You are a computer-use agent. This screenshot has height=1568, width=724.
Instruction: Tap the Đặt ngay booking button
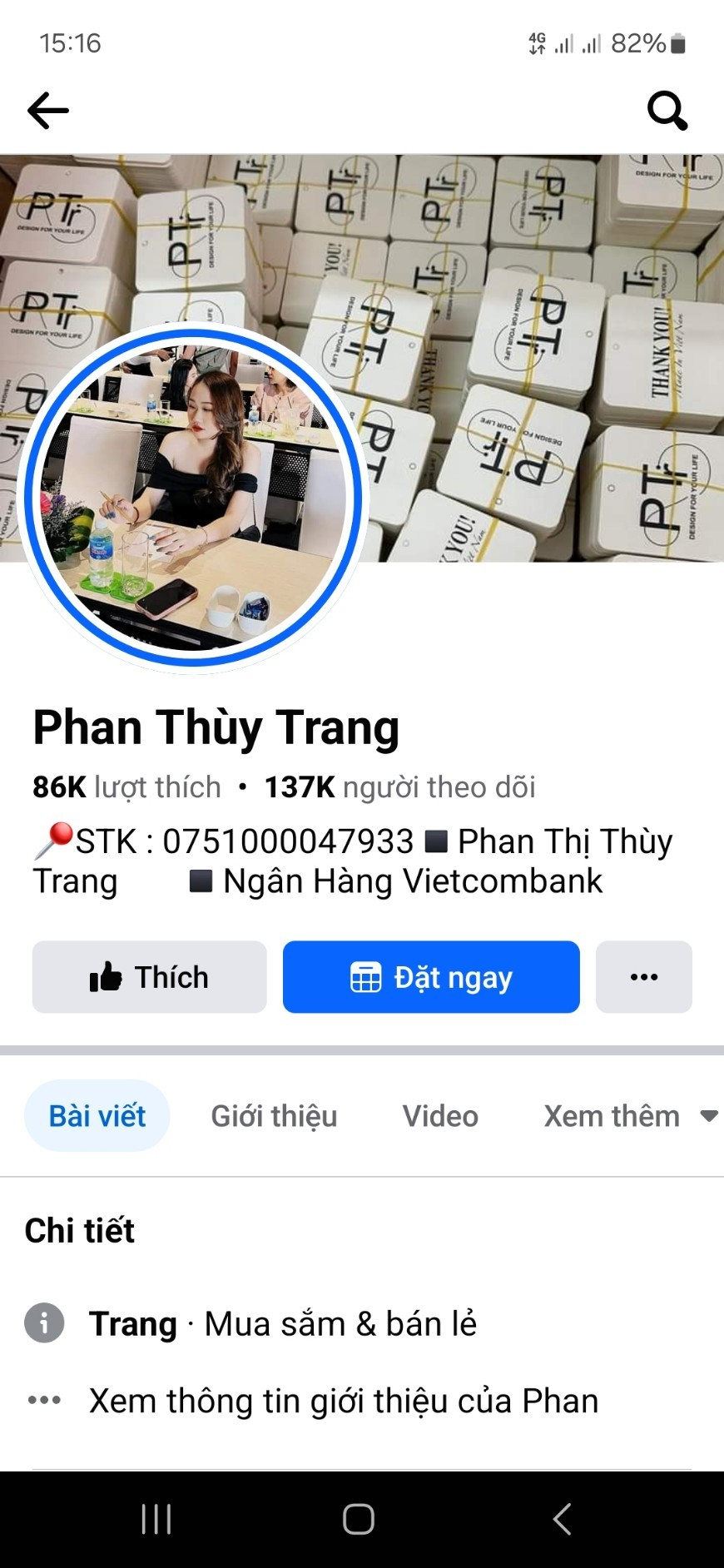[431, 977]
